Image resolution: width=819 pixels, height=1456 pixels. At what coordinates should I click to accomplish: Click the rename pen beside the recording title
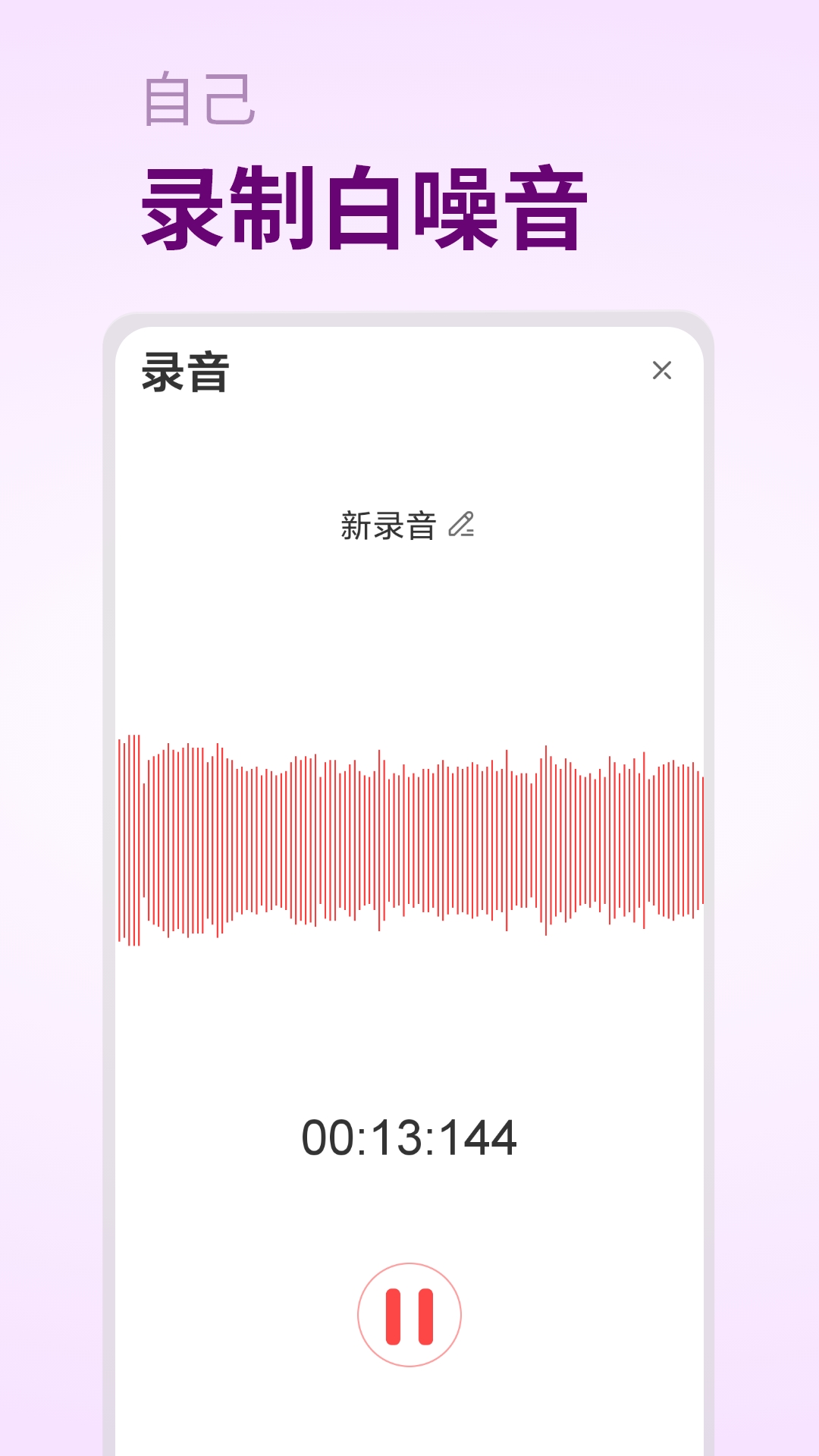click(x=462, y=526)
